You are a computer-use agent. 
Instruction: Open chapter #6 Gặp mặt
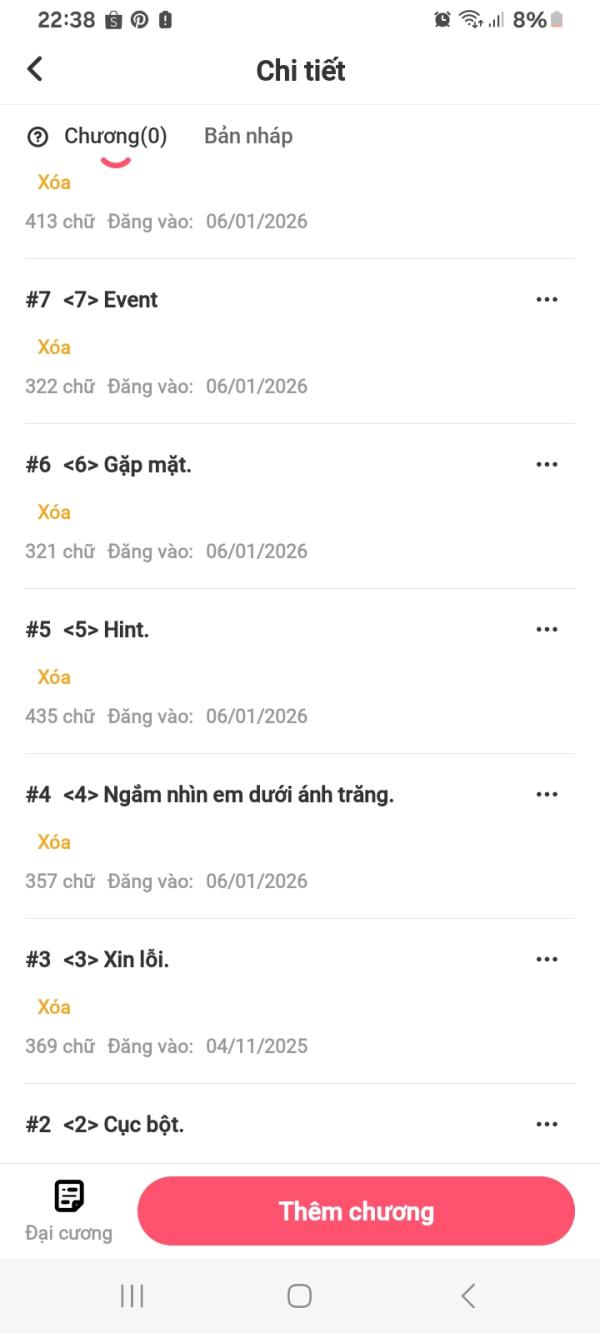coord(108,465)
